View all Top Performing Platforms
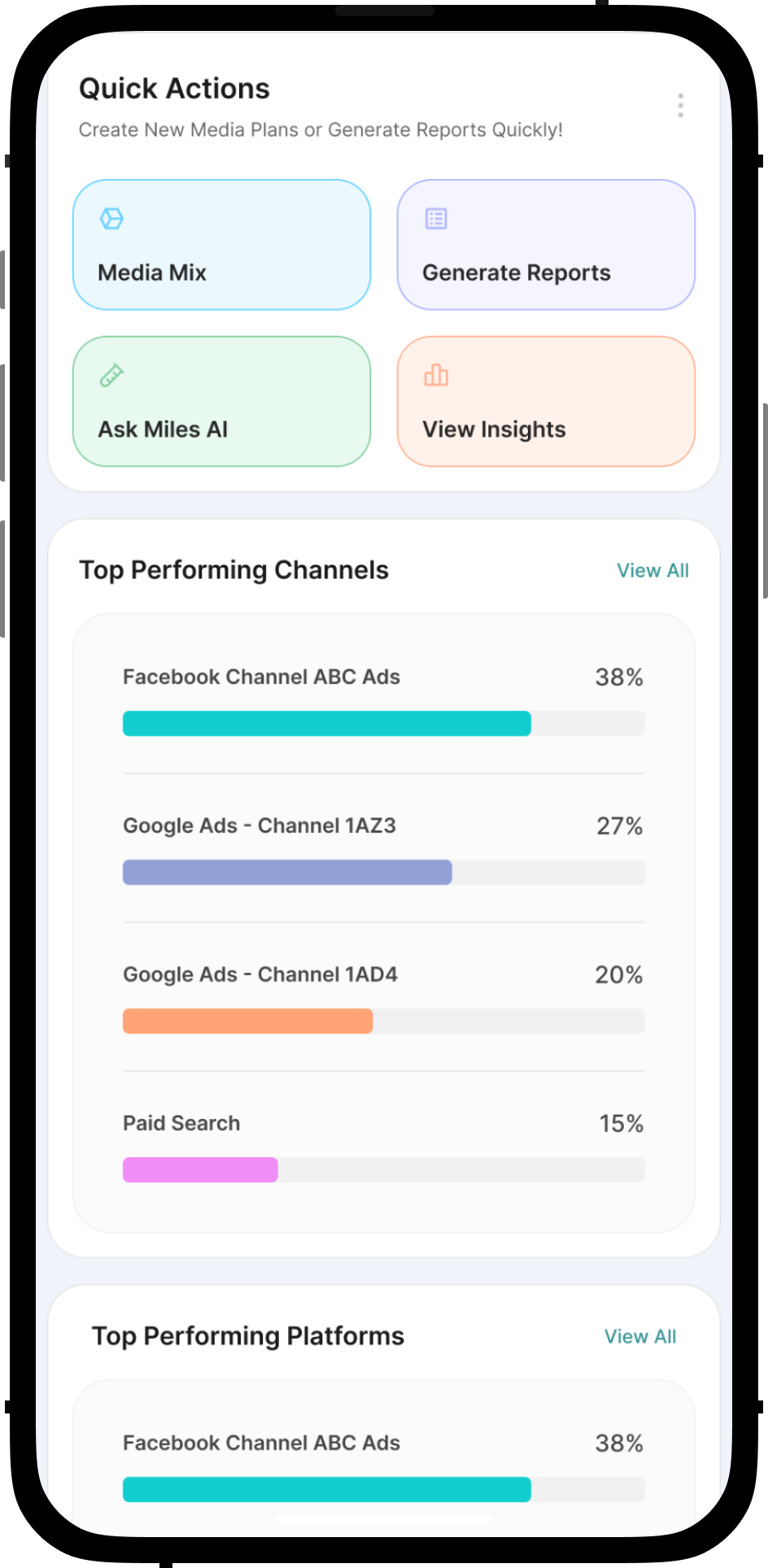768x1568 pixels. click(640, 1337)
